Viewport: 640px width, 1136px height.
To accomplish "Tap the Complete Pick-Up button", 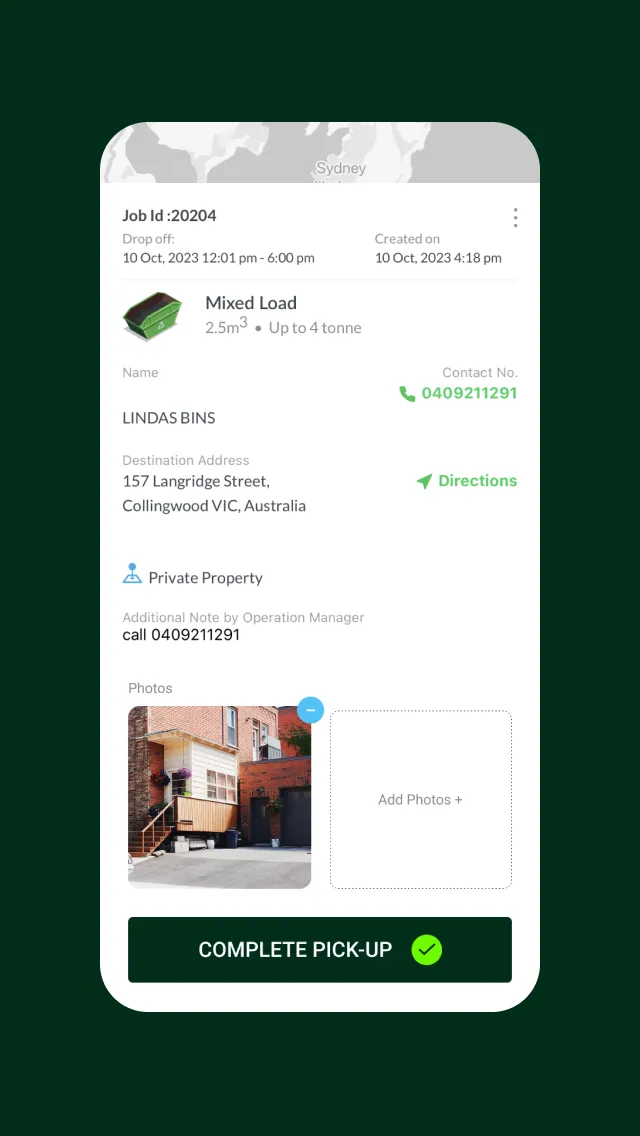I will [x=320, y=950].
